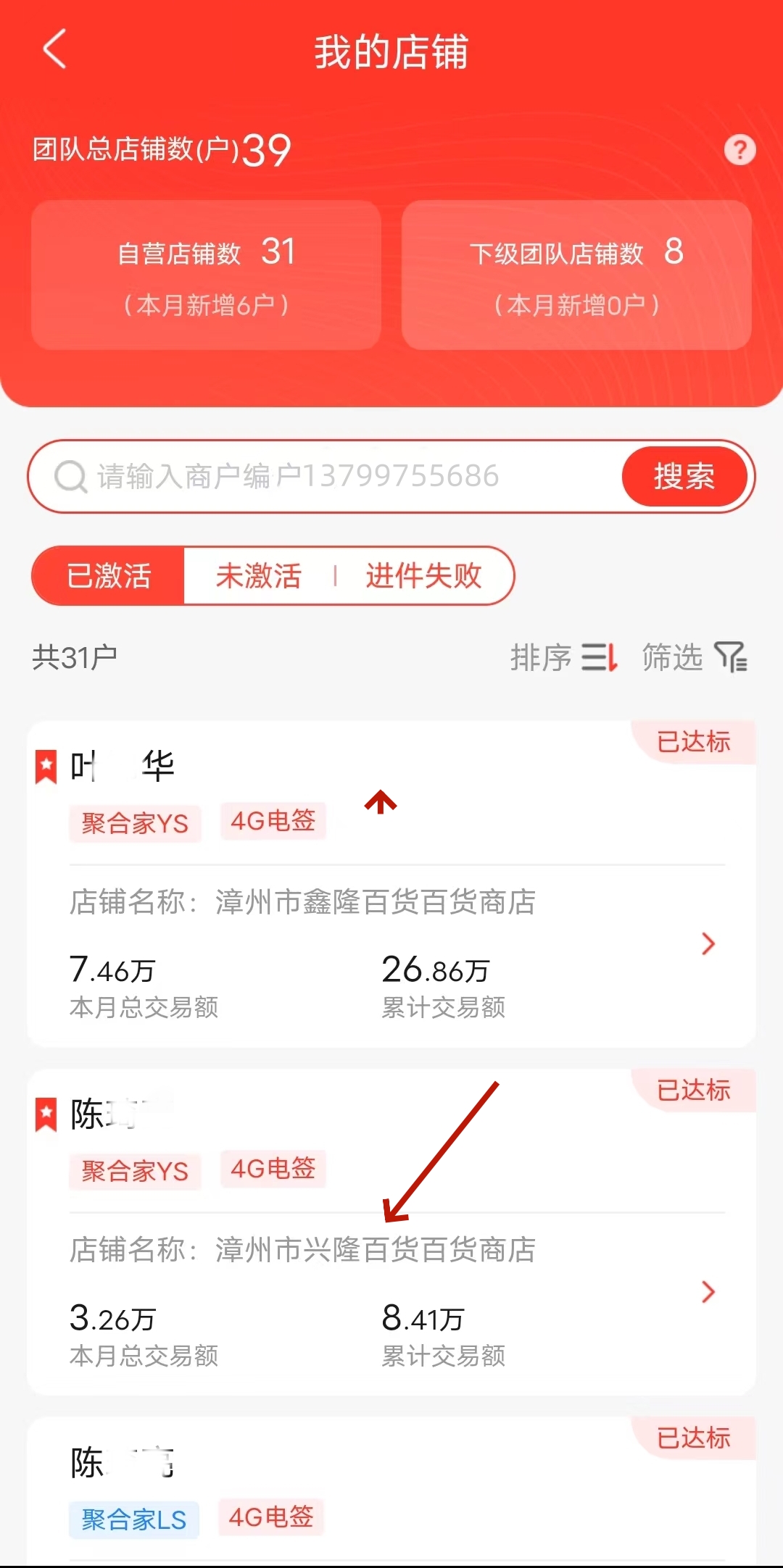Open the 排序 sort options

click(563, 657)
